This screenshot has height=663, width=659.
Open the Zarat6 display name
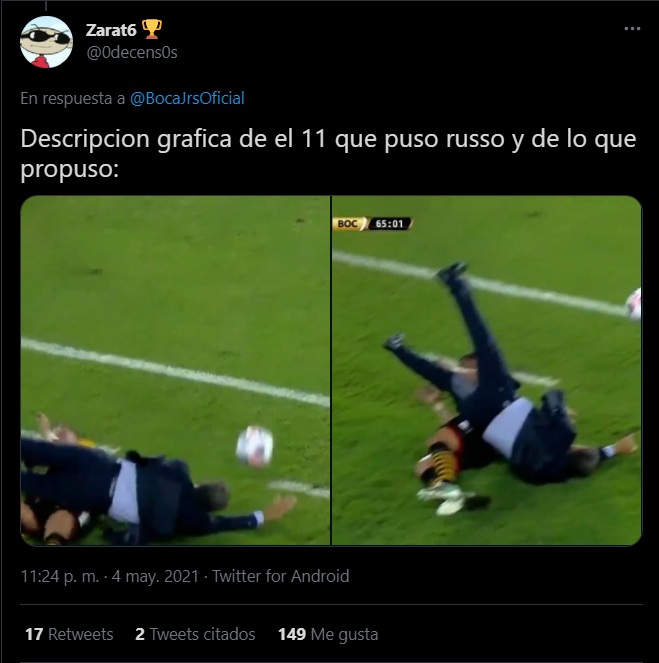(112, 29)
